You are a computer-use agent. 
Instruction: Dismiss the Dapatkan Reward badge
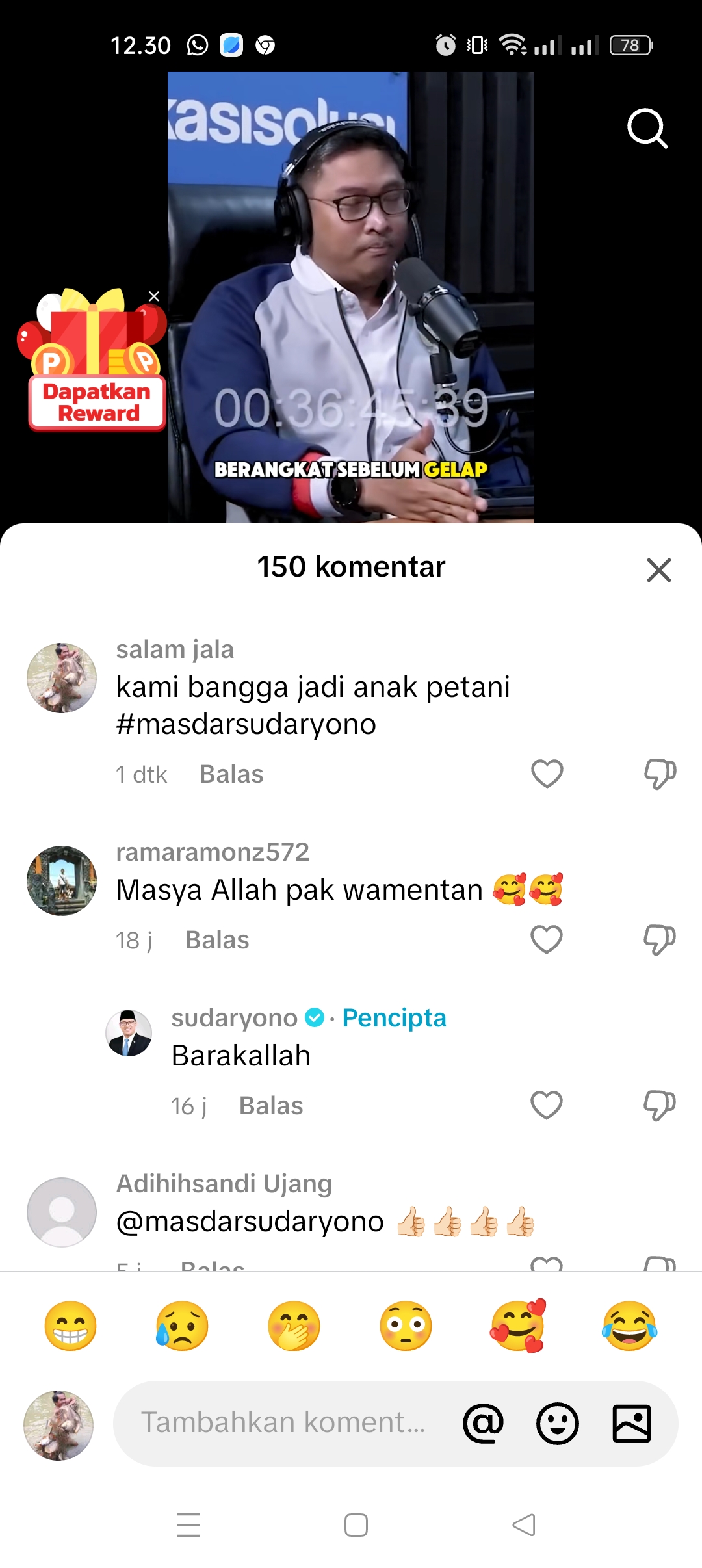tap(154, 296)
